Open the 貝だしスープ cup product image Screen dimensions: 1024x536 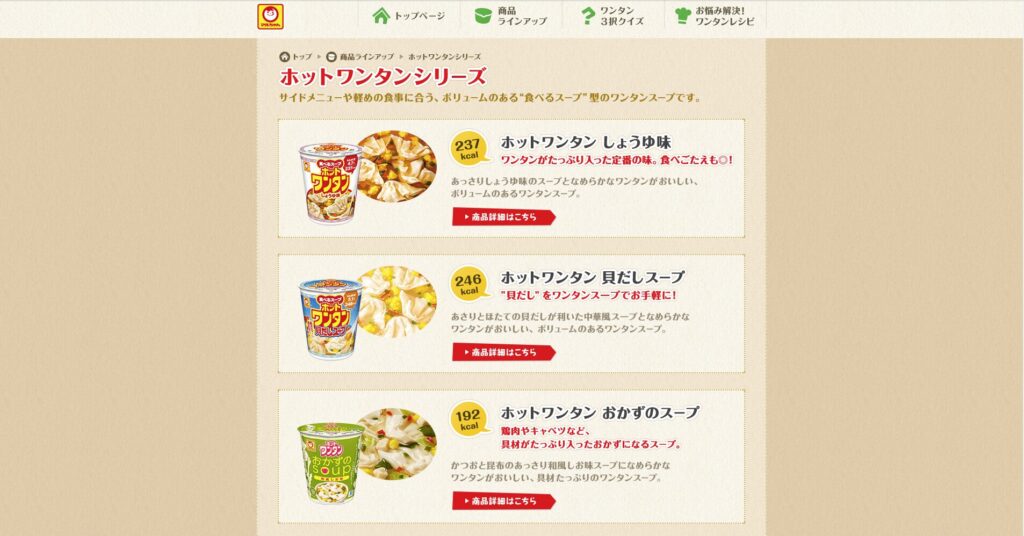329,317
